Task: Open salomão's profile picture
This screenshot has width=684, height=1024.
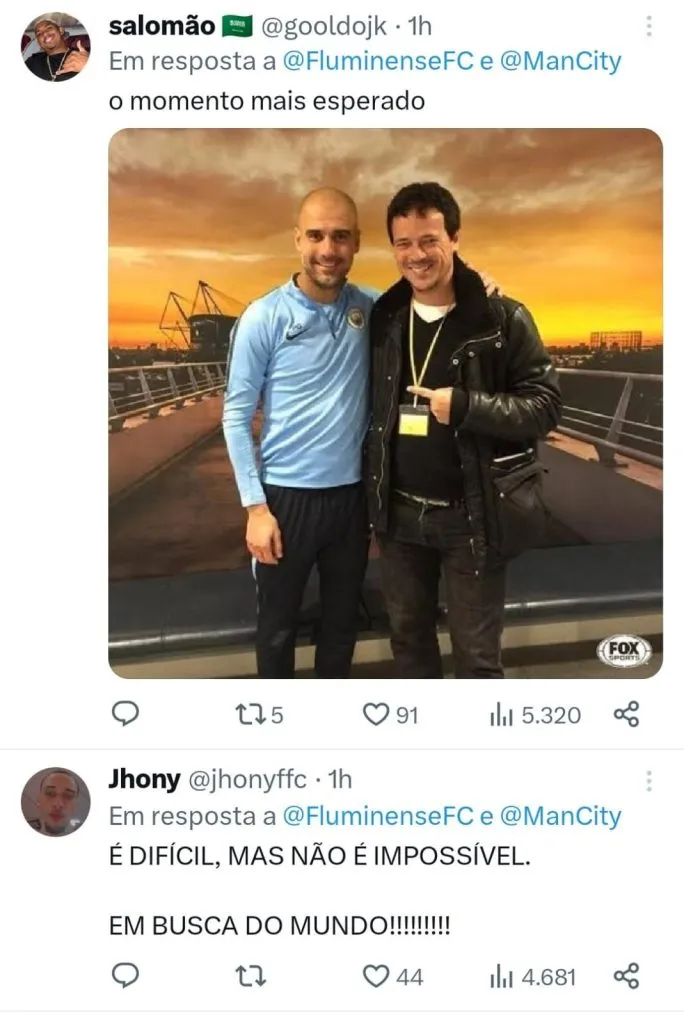Action: point(56,47)
